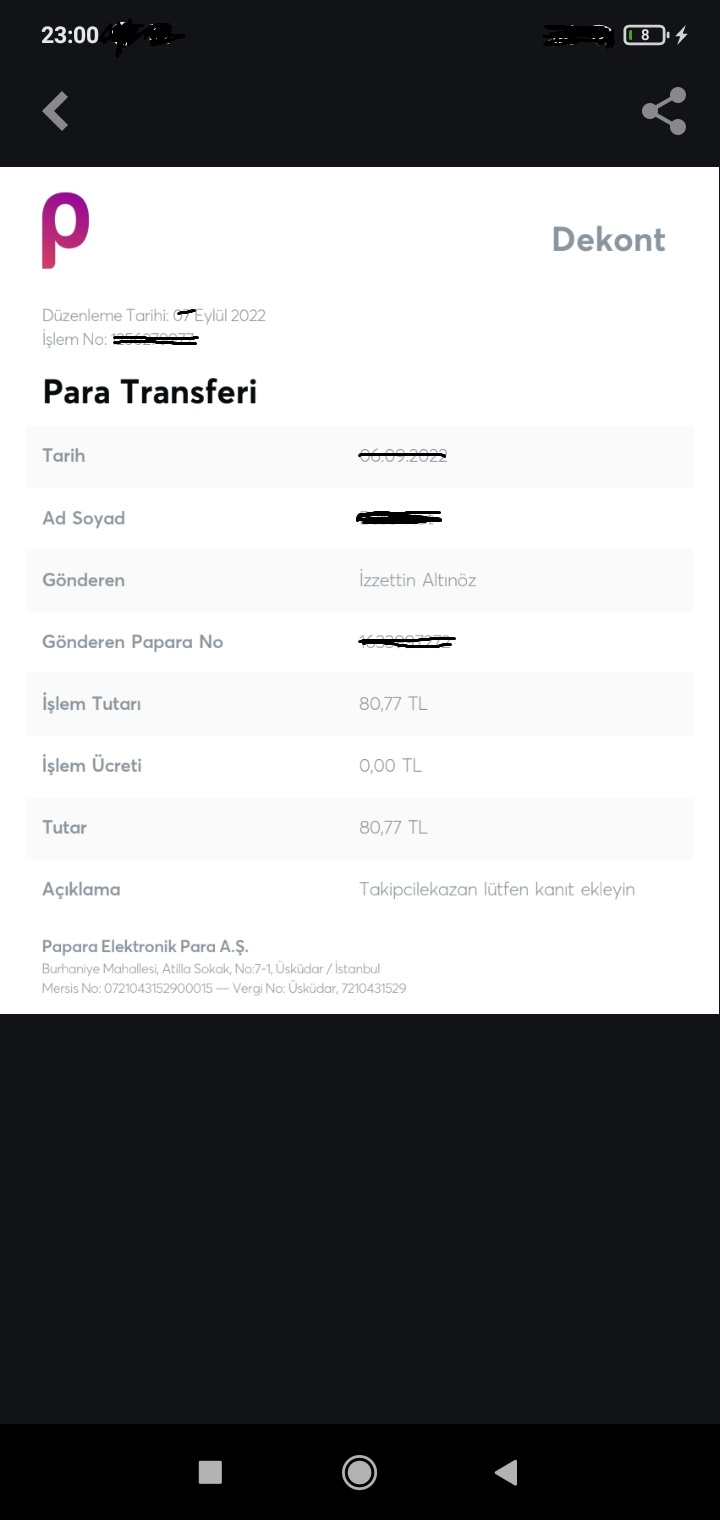Share the Dekont receipt

[x=664, y=111]
